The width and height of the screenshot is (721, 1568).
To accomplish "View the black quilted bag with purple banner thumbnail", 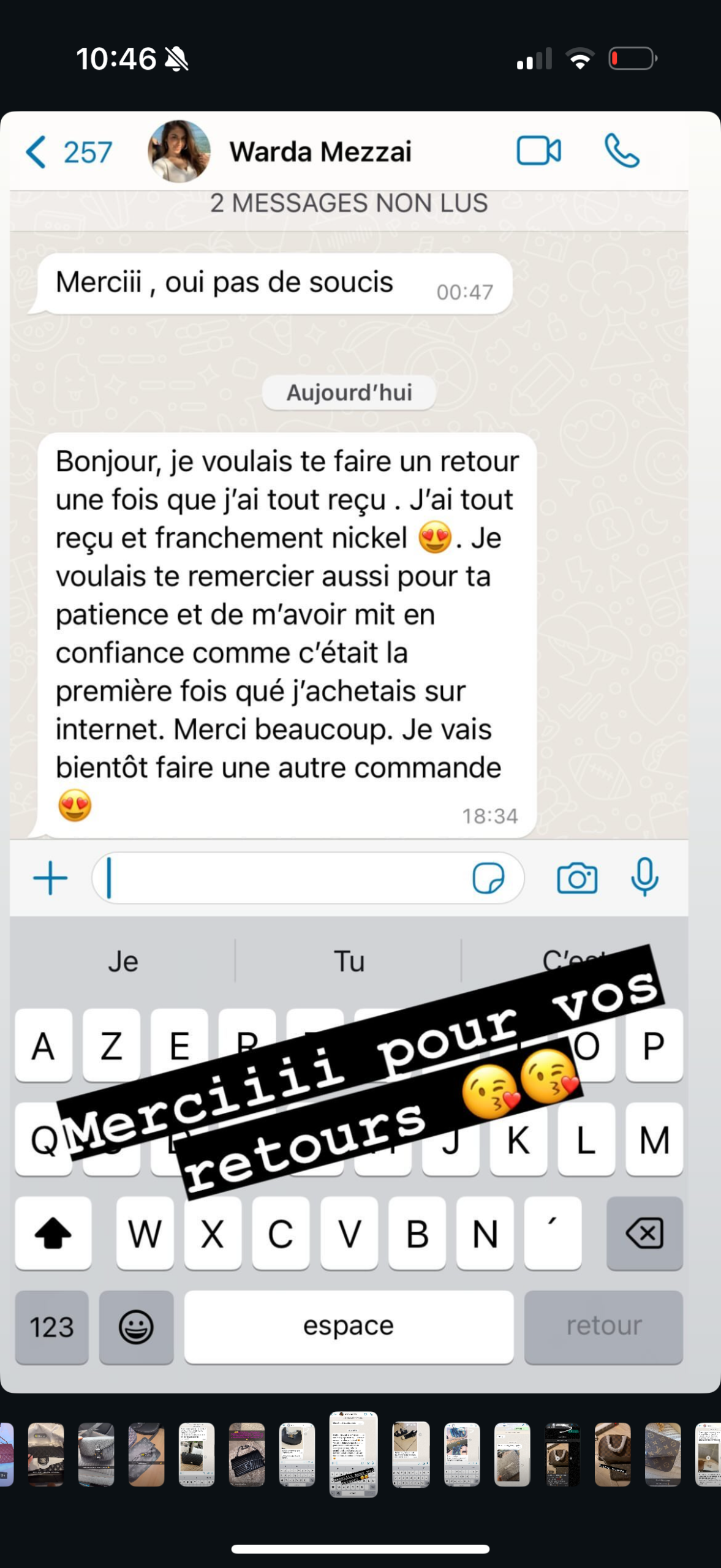I will tap(247, 1454).
